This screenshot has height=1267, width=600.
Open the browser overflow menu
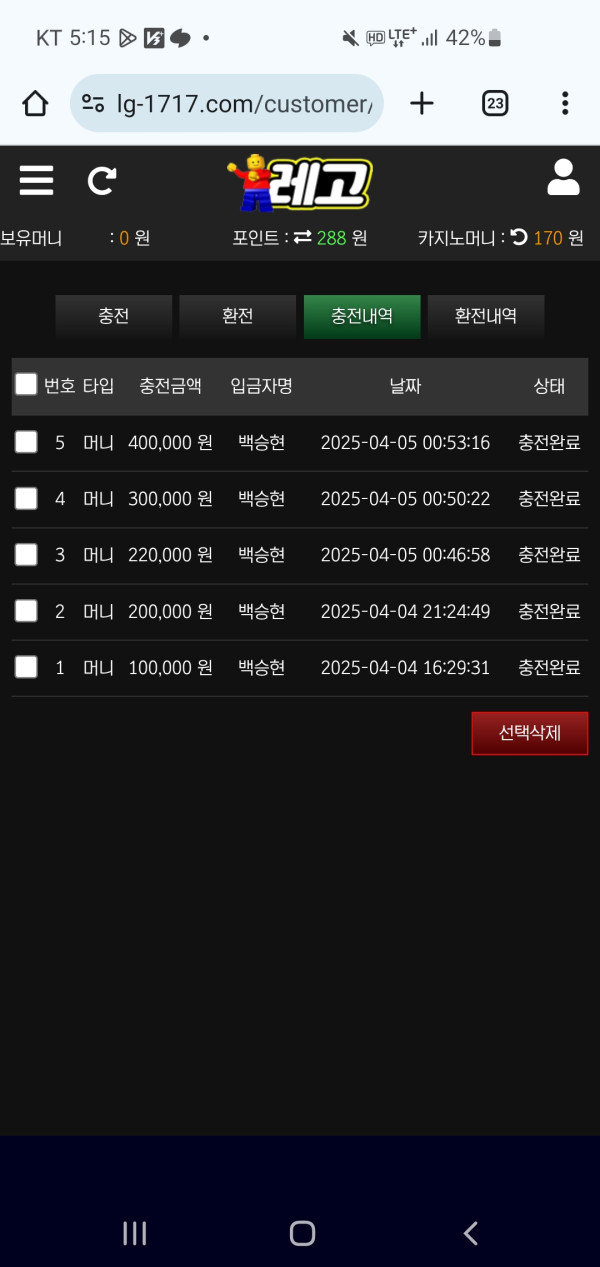[x=565, y=103]
